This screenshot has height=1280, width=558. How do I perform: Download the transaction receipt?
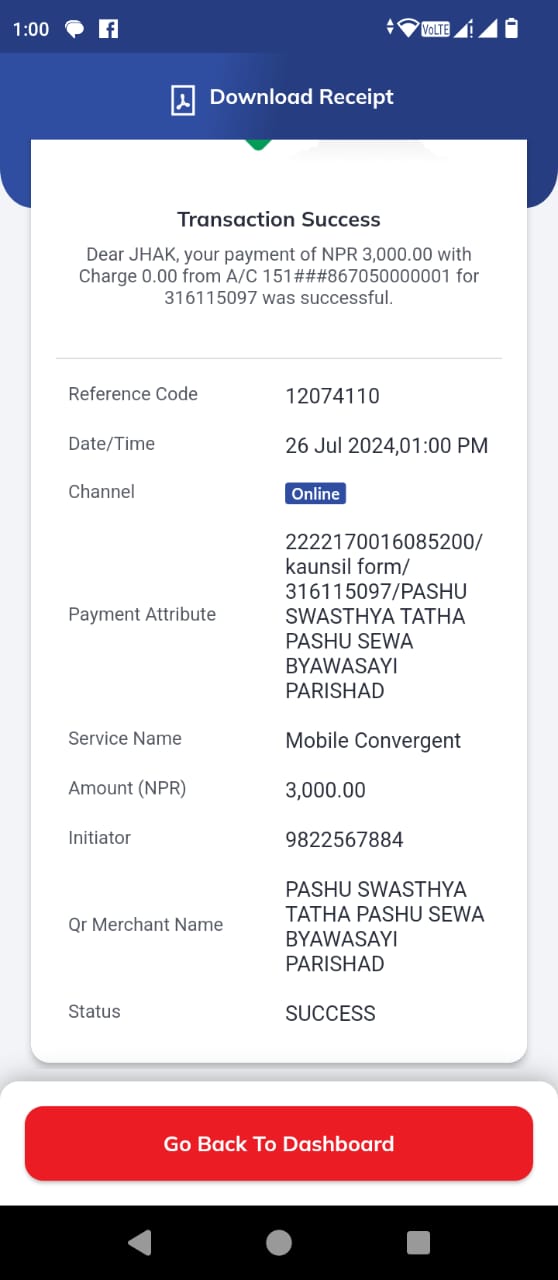pyautogui.click(x=281, y=99)
